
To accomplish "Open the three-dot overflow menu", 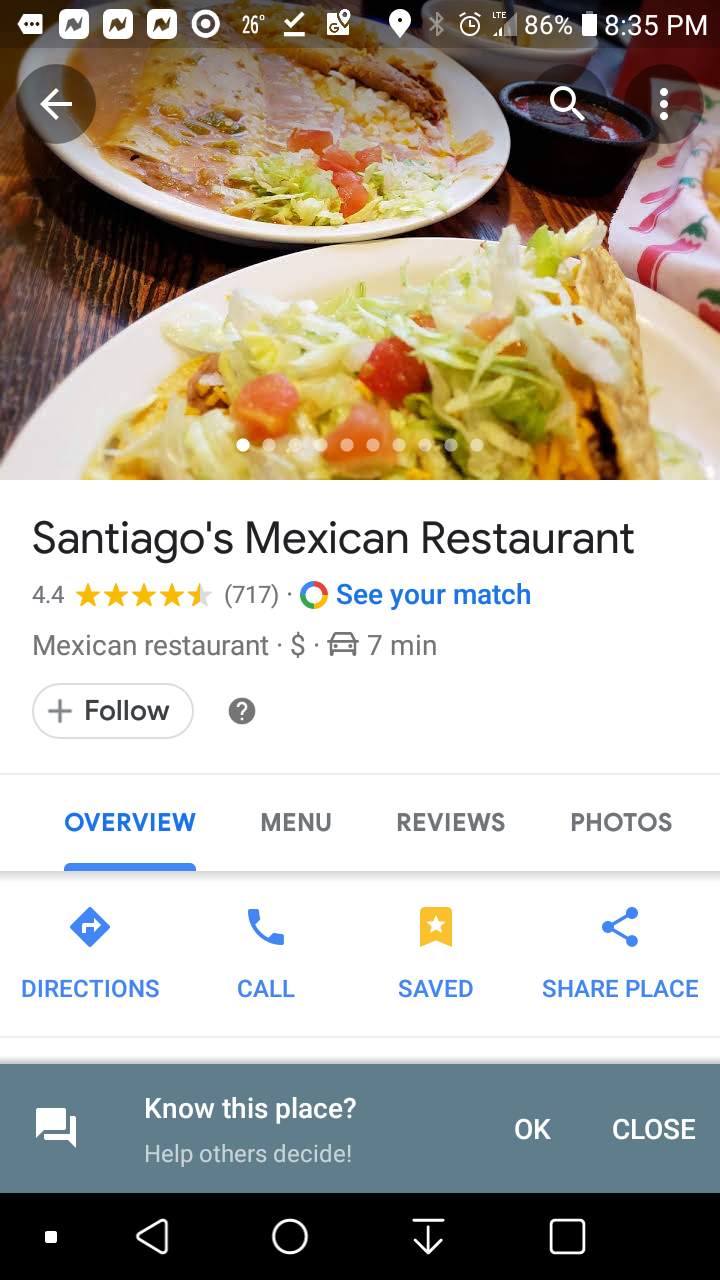I will 664,104.
